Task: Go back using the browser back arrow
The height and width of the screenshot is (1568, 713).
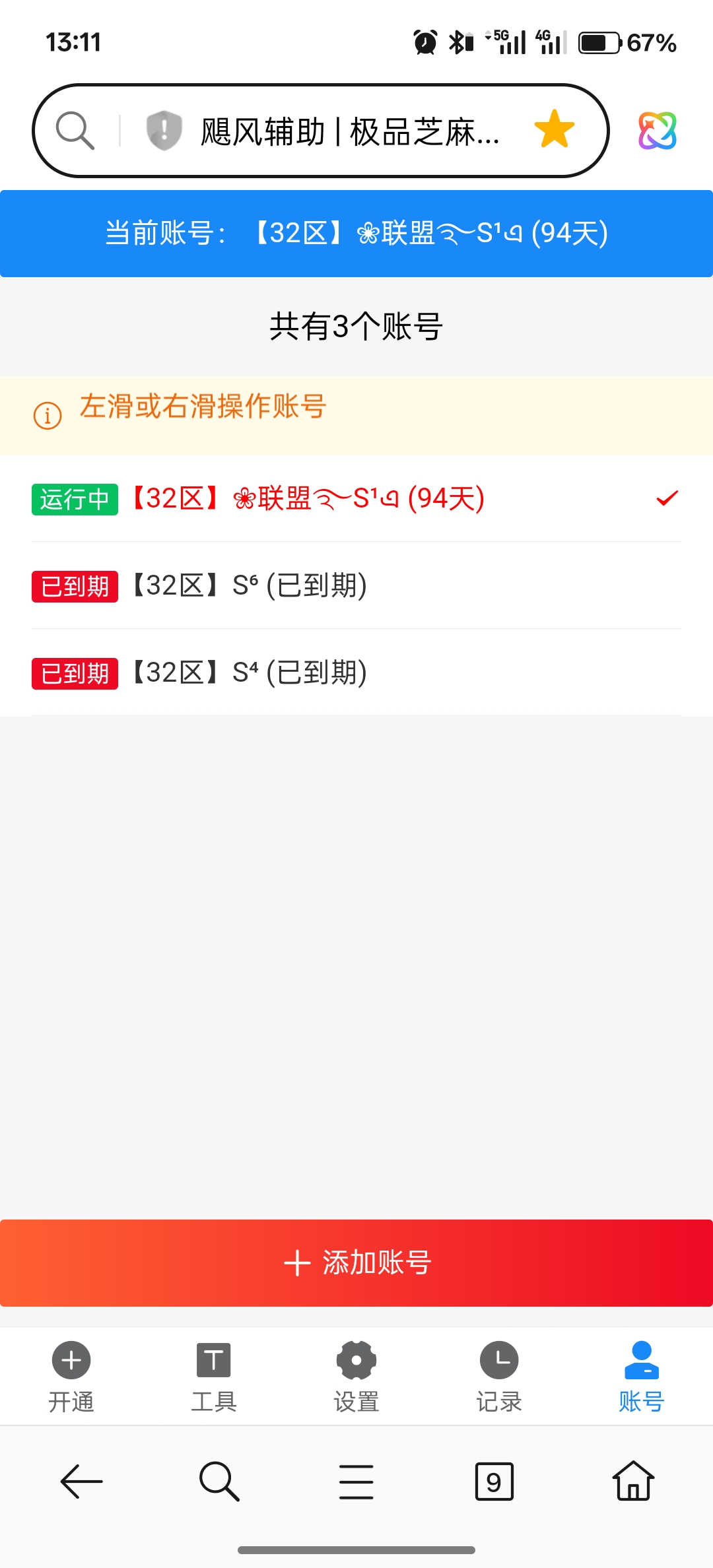Action: tap(81, 1482)
